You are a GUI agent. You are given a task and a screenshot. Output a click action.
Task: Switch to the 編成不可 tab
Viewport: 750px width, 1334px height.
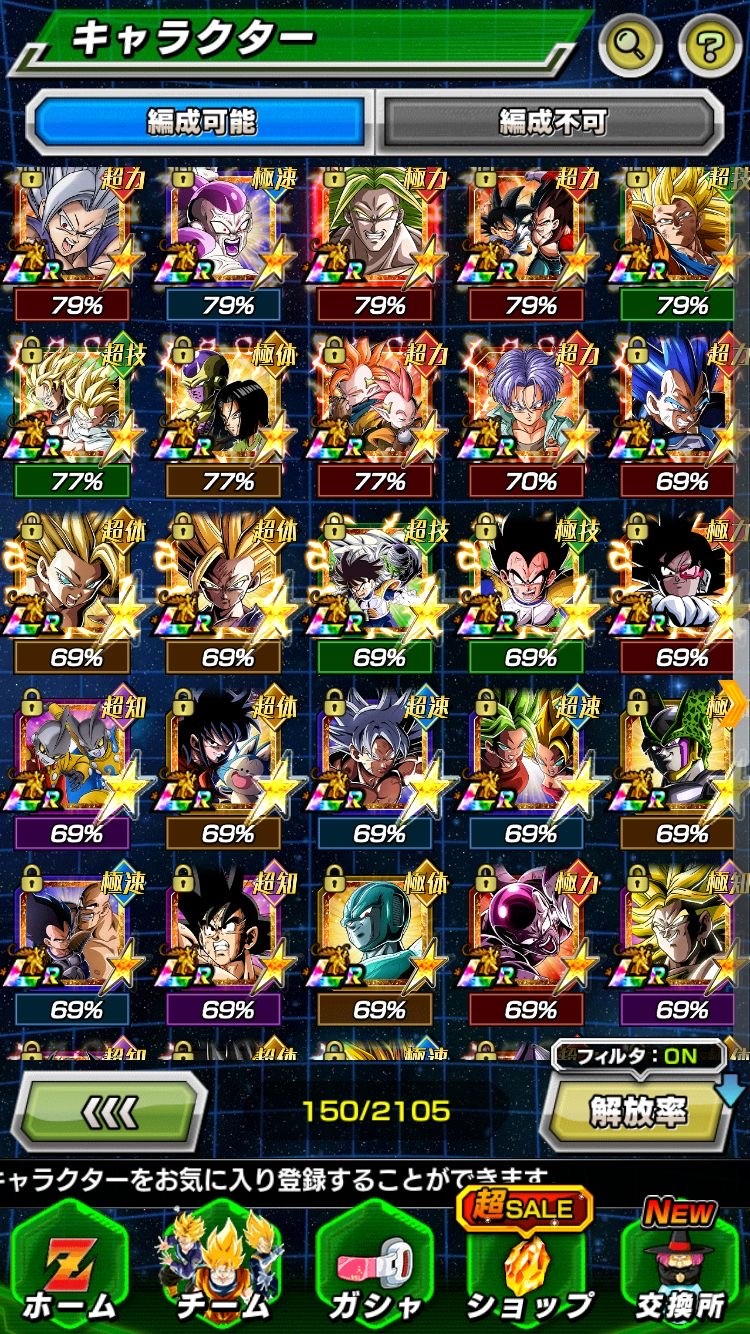point(552,122)
